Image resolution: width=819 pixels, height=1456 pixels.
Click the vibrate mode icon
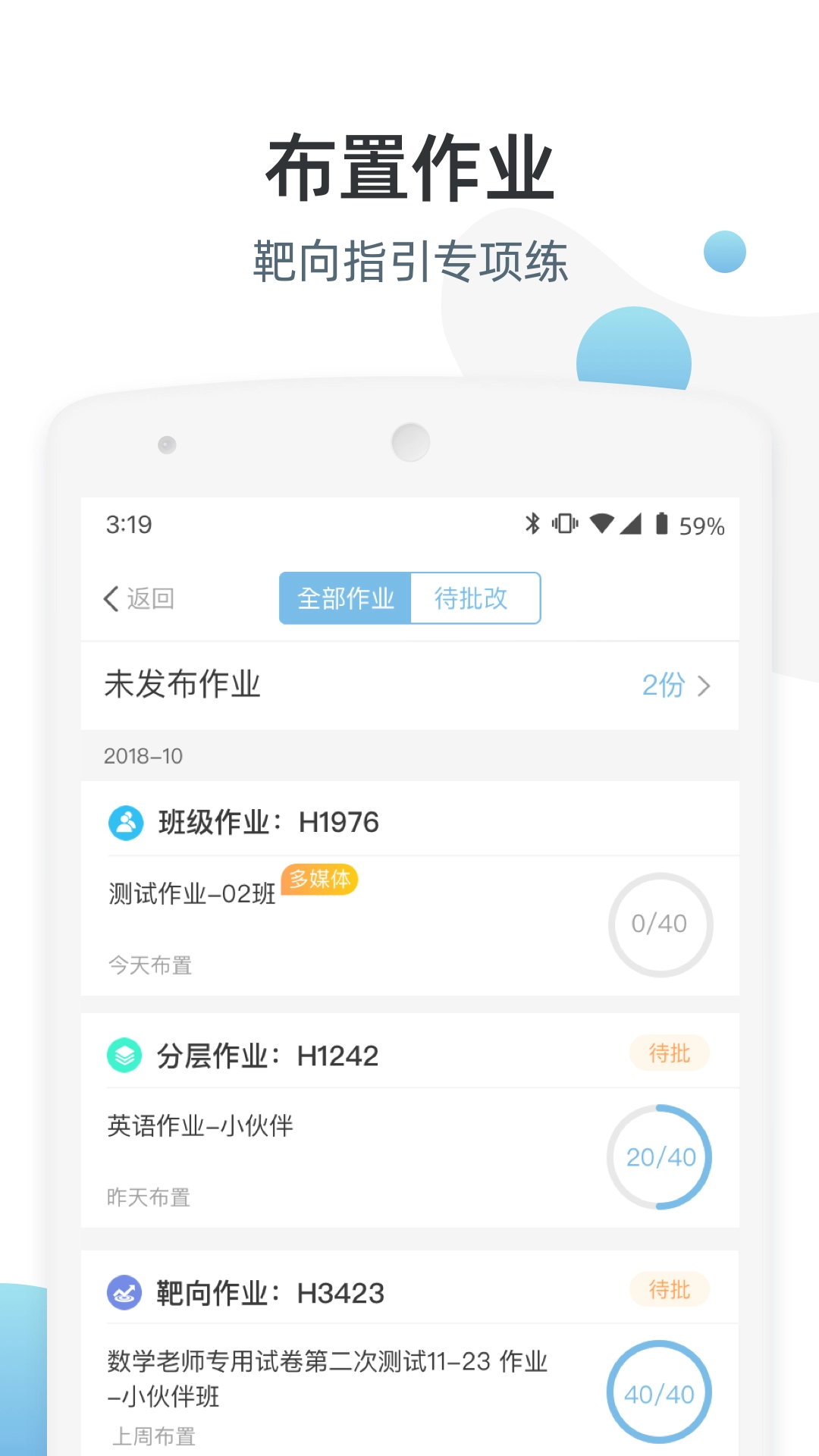pyautogui.click(x=565, y=522)
